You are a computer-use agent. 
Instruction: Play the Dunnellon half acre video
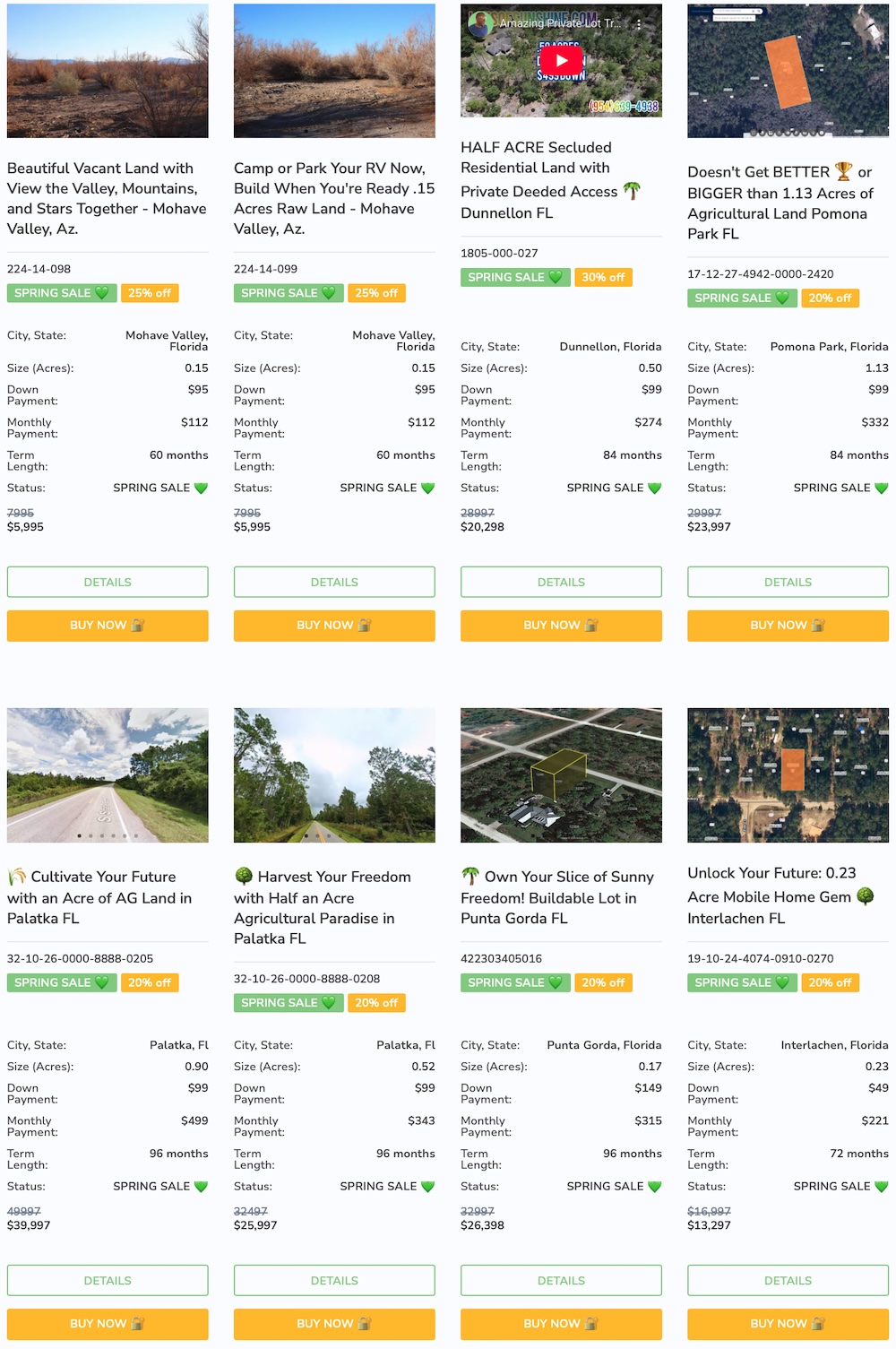[x=561, y=61]
